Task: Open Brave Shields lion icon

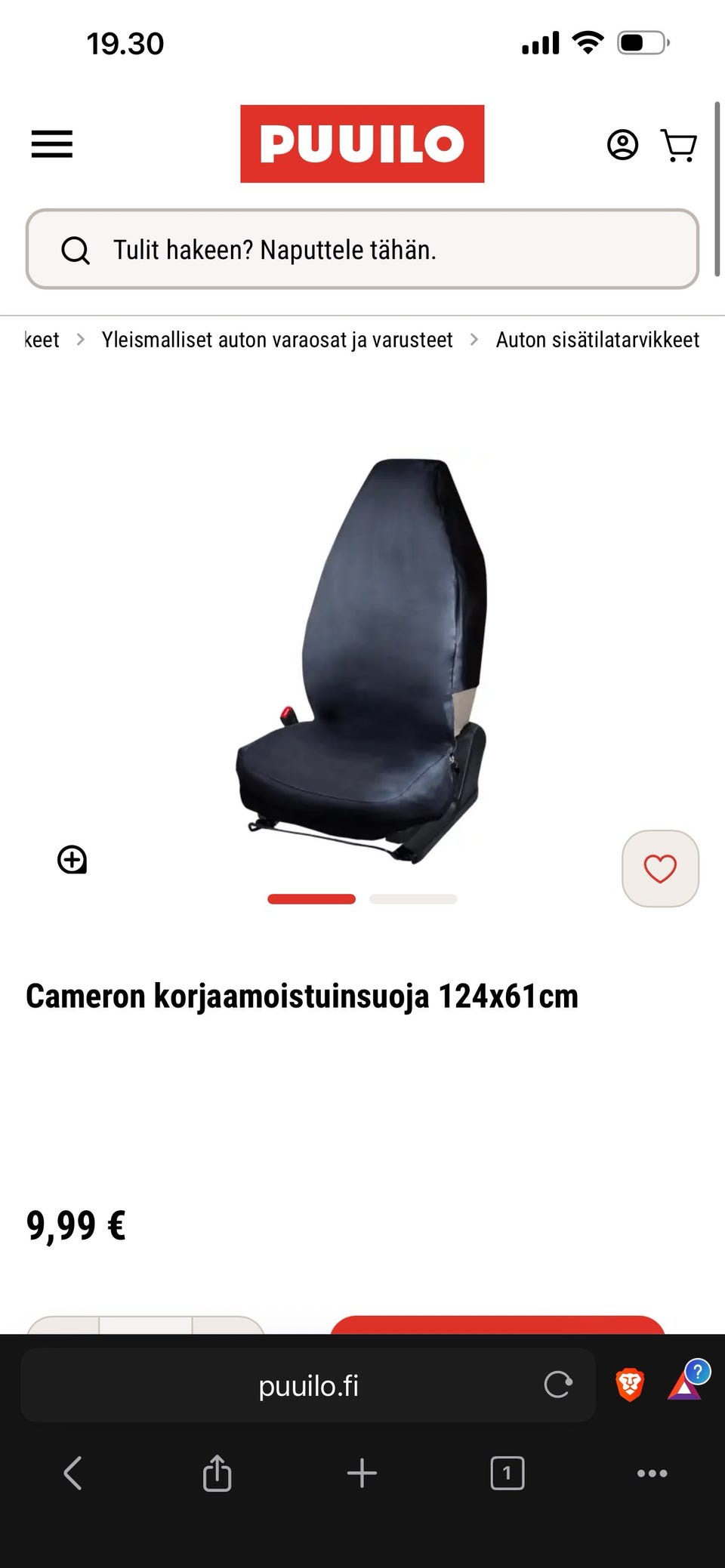Action: (630, 1385)
